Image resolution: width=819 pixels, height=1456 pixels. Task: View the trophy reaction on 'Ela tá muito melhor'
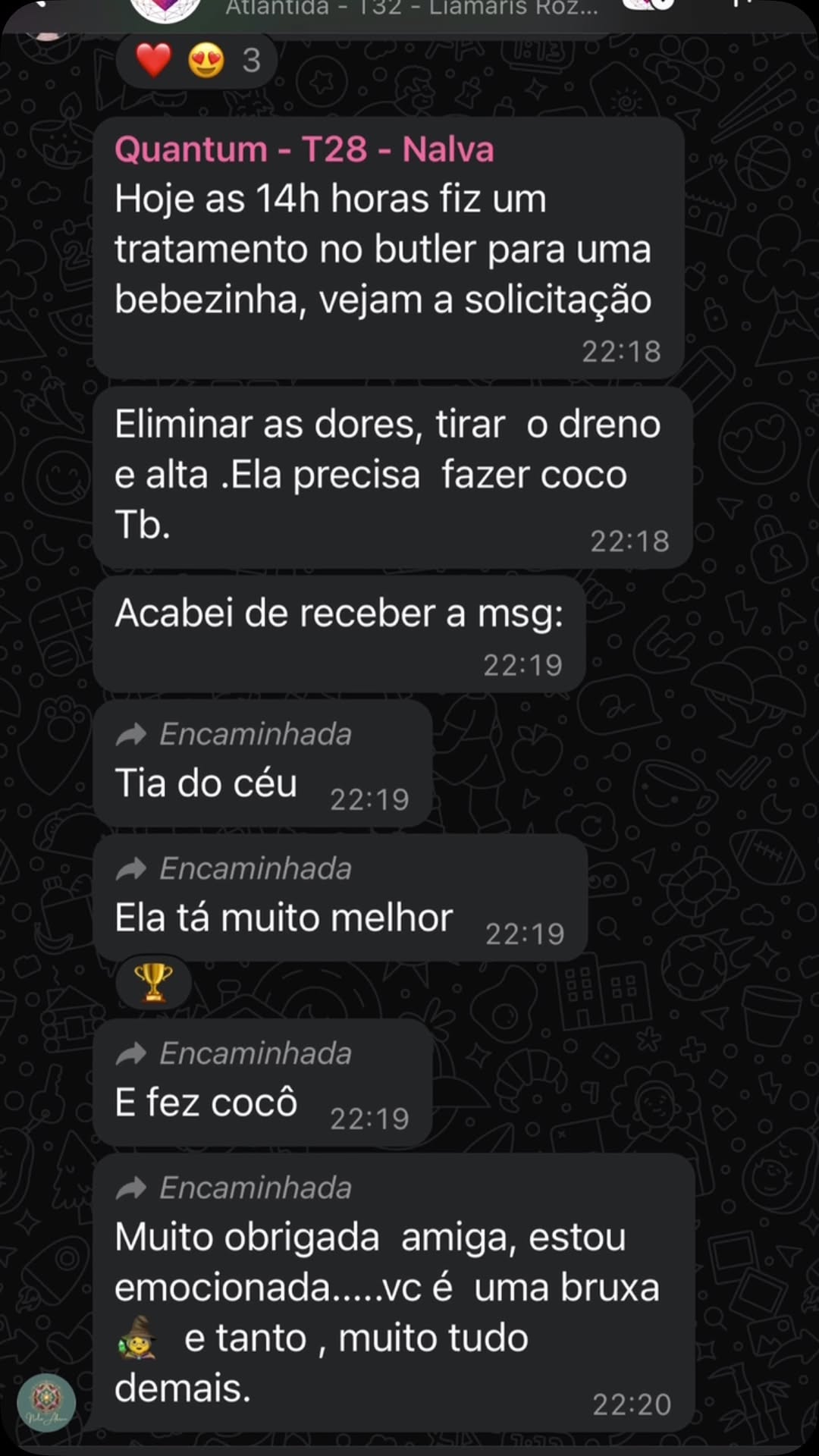[153, 982]
